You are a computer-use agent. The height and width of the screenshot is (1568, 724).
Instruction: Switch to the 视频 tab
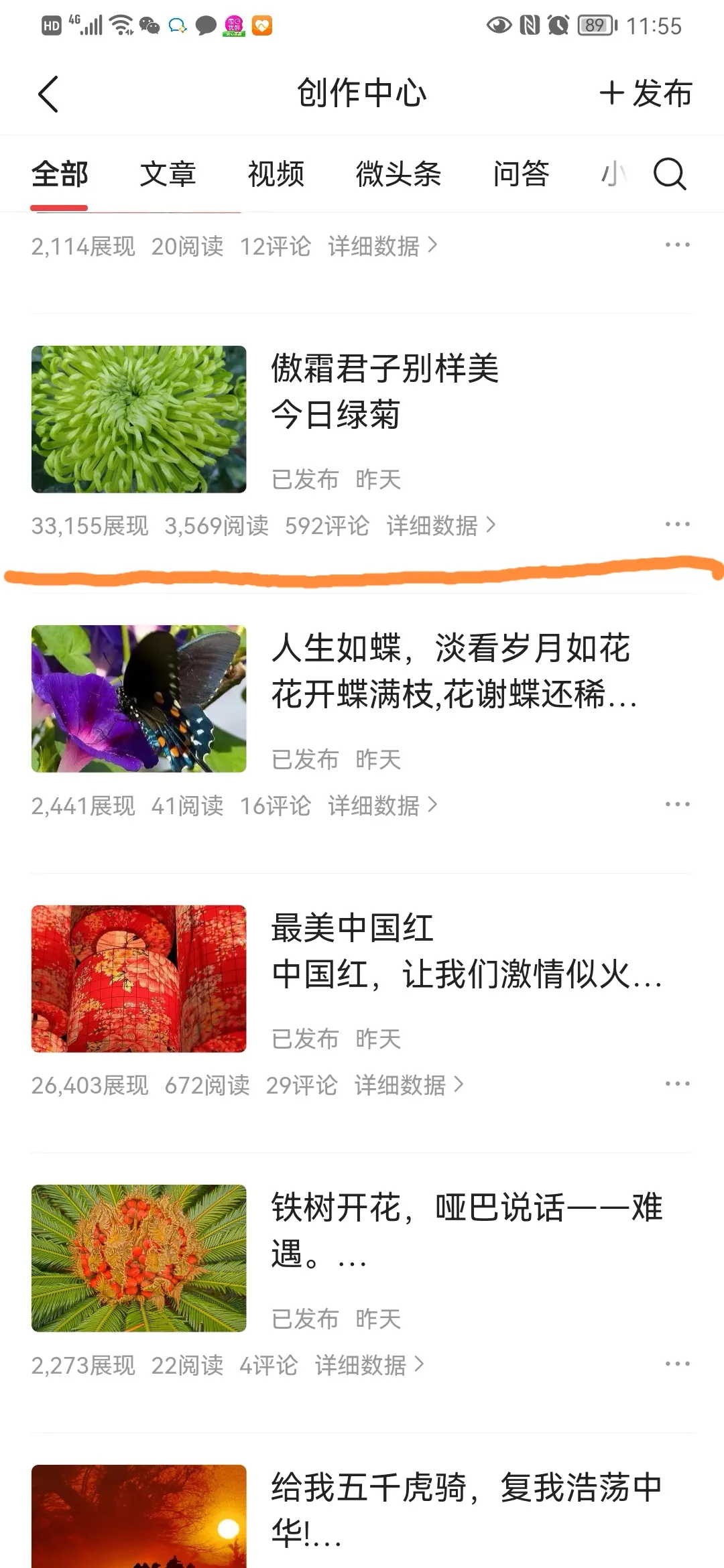coord(276,174)
